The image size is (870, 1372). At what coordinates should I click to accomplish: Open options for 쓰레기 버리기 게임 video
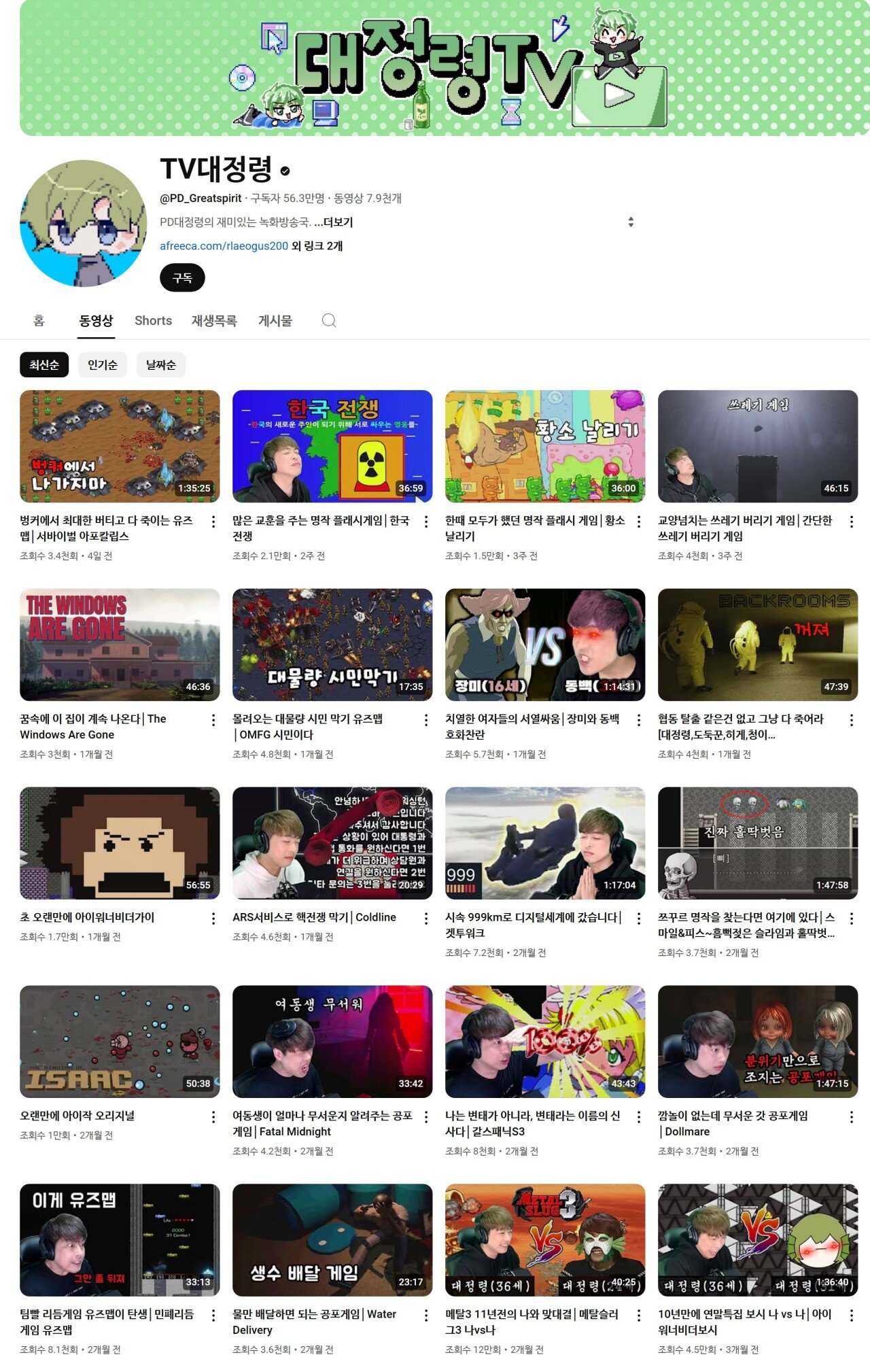(x=851, y=521)
